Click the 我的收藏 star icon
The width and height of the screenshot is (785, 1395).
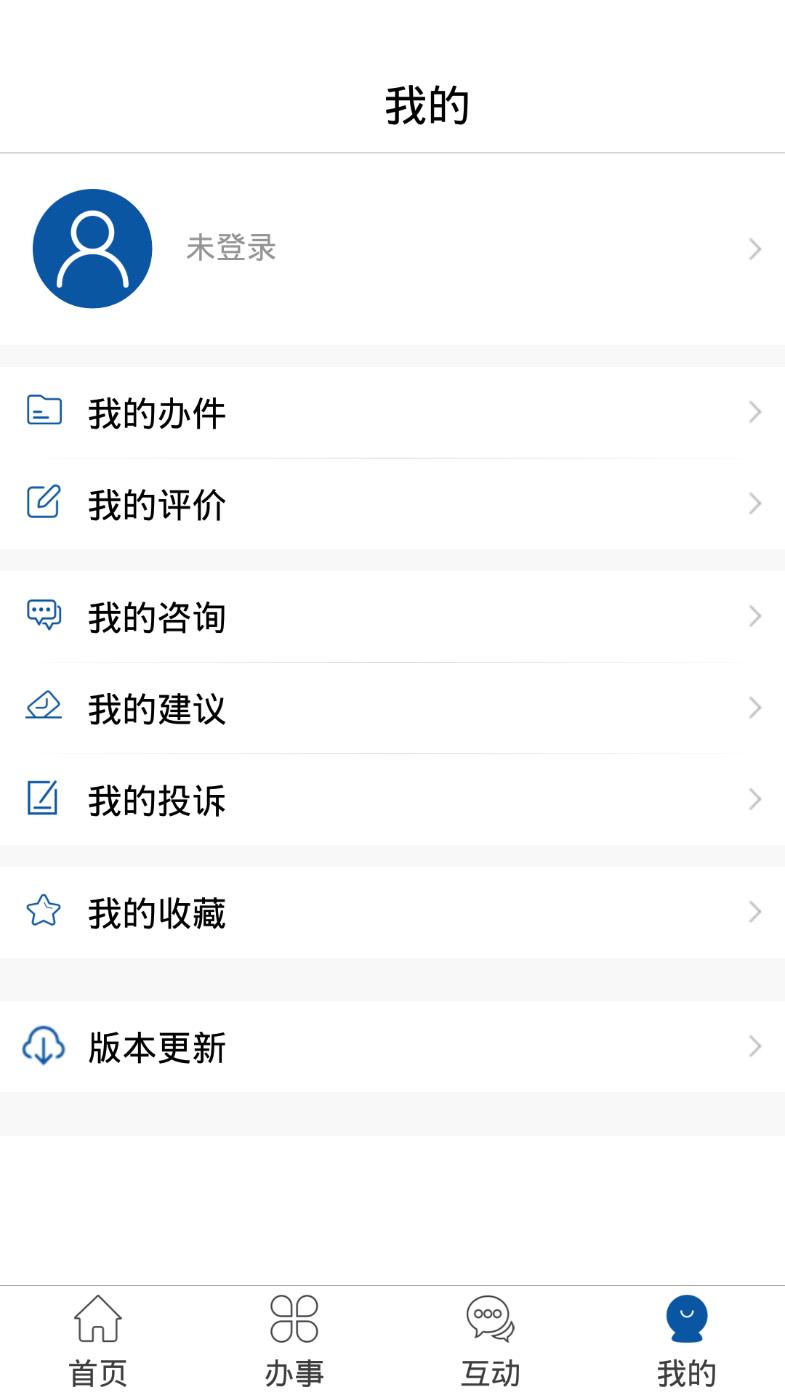pos(43,911)
